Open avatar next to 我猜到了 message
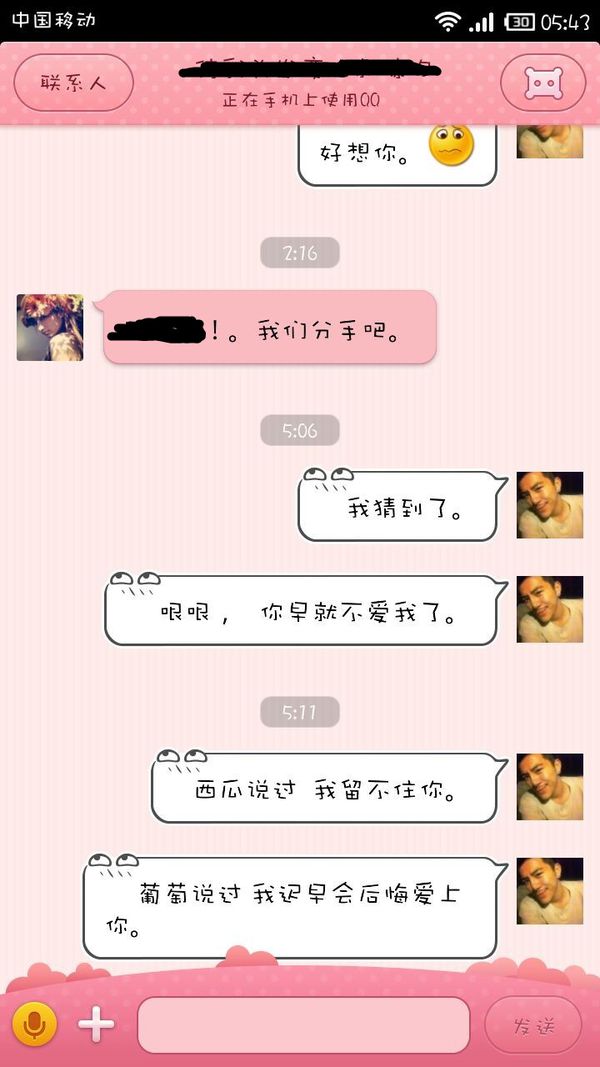 [x=550, y=505]
